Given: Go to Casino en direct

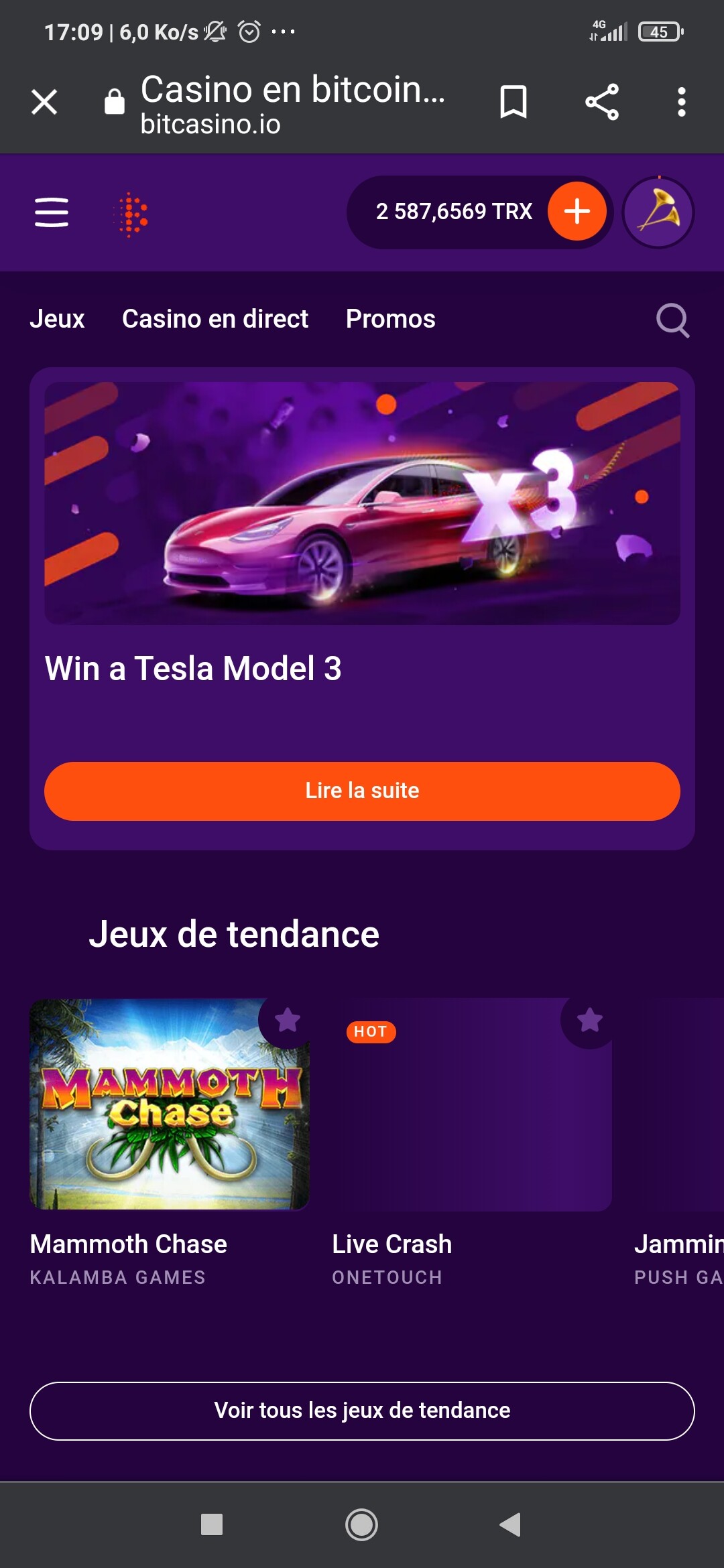Looking at the screenshot, I should click(x=215, y=319).
